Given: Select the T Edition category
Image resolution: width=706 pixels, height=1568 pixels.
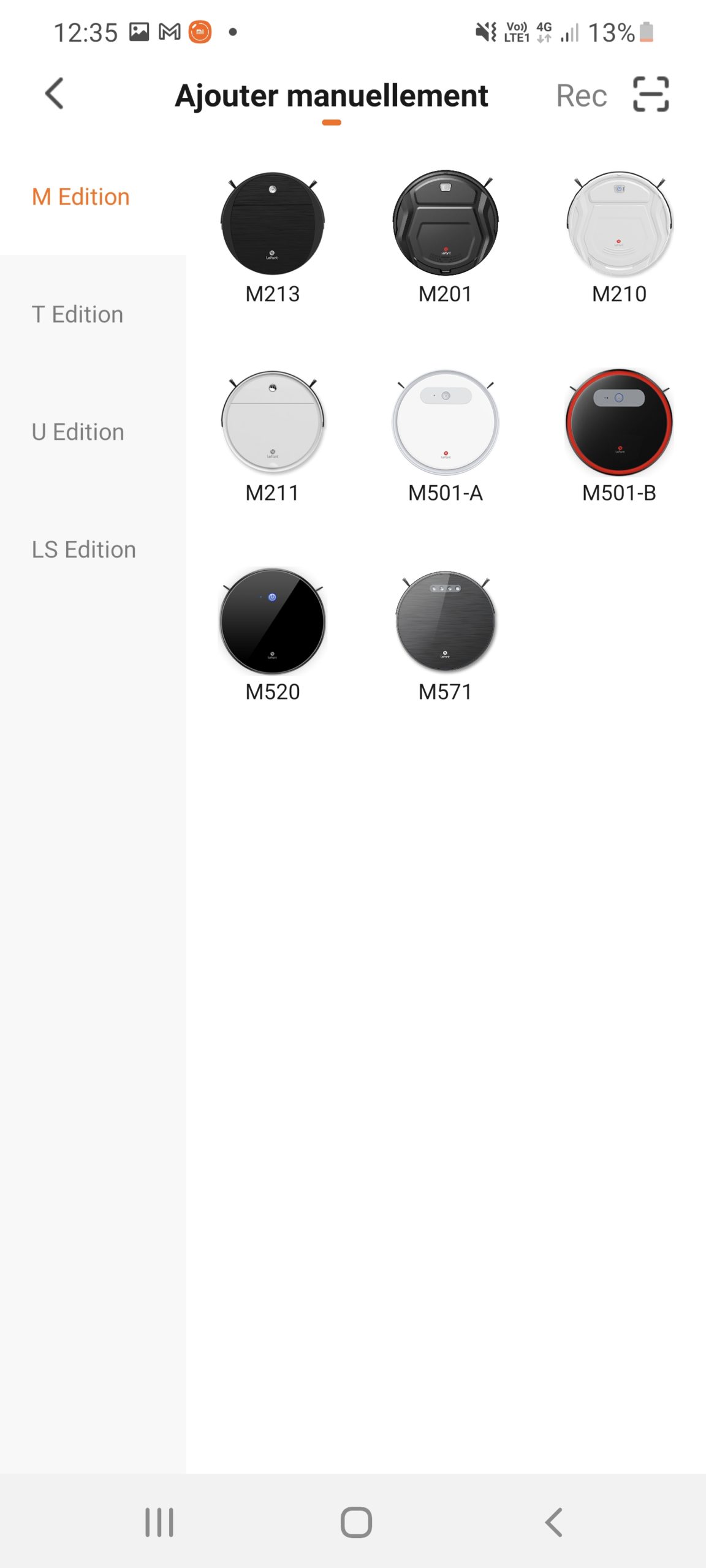Looking at the screenshot, I should tap(78, 314).
